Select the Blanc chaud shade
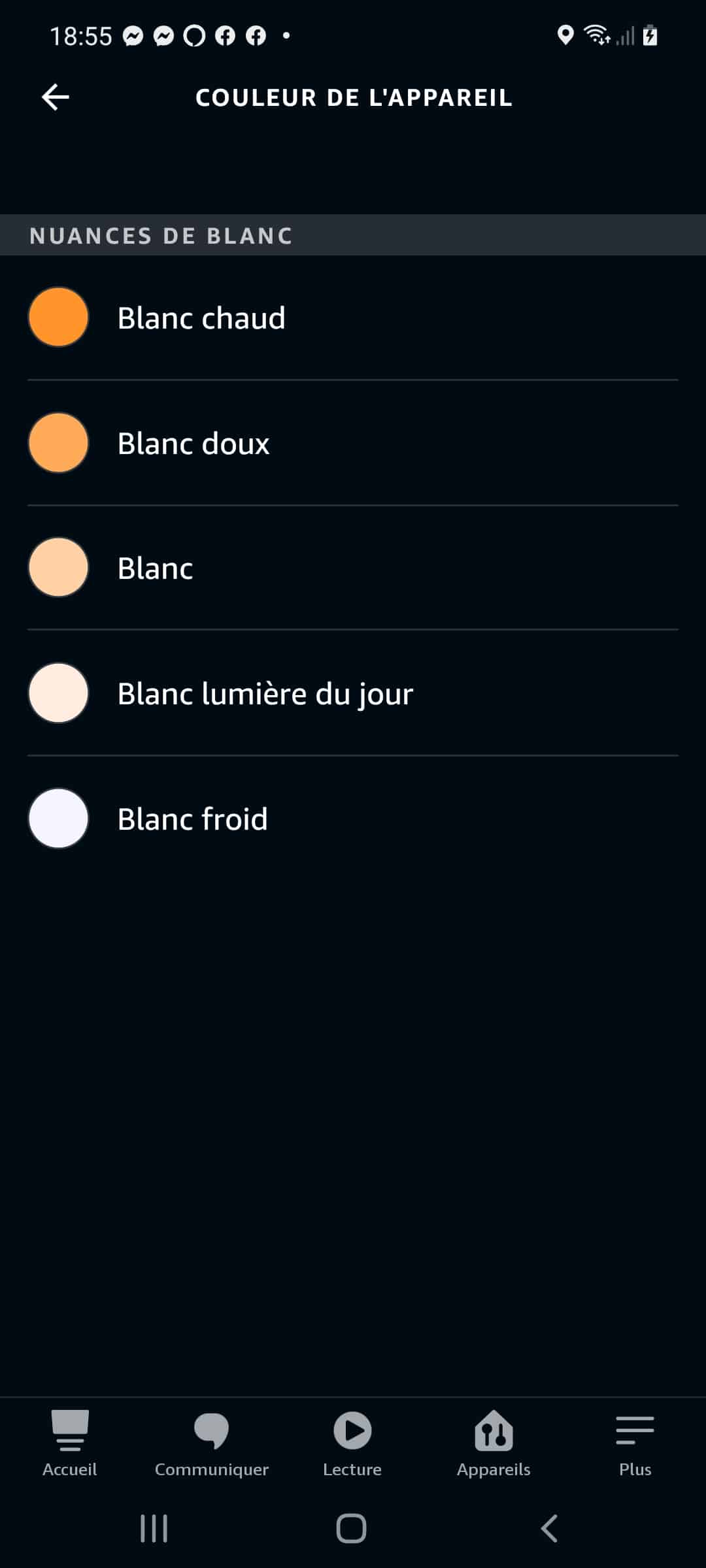The height and width of the screenshot is (1568, 706). pyautogui.click(x=353, y=318)
